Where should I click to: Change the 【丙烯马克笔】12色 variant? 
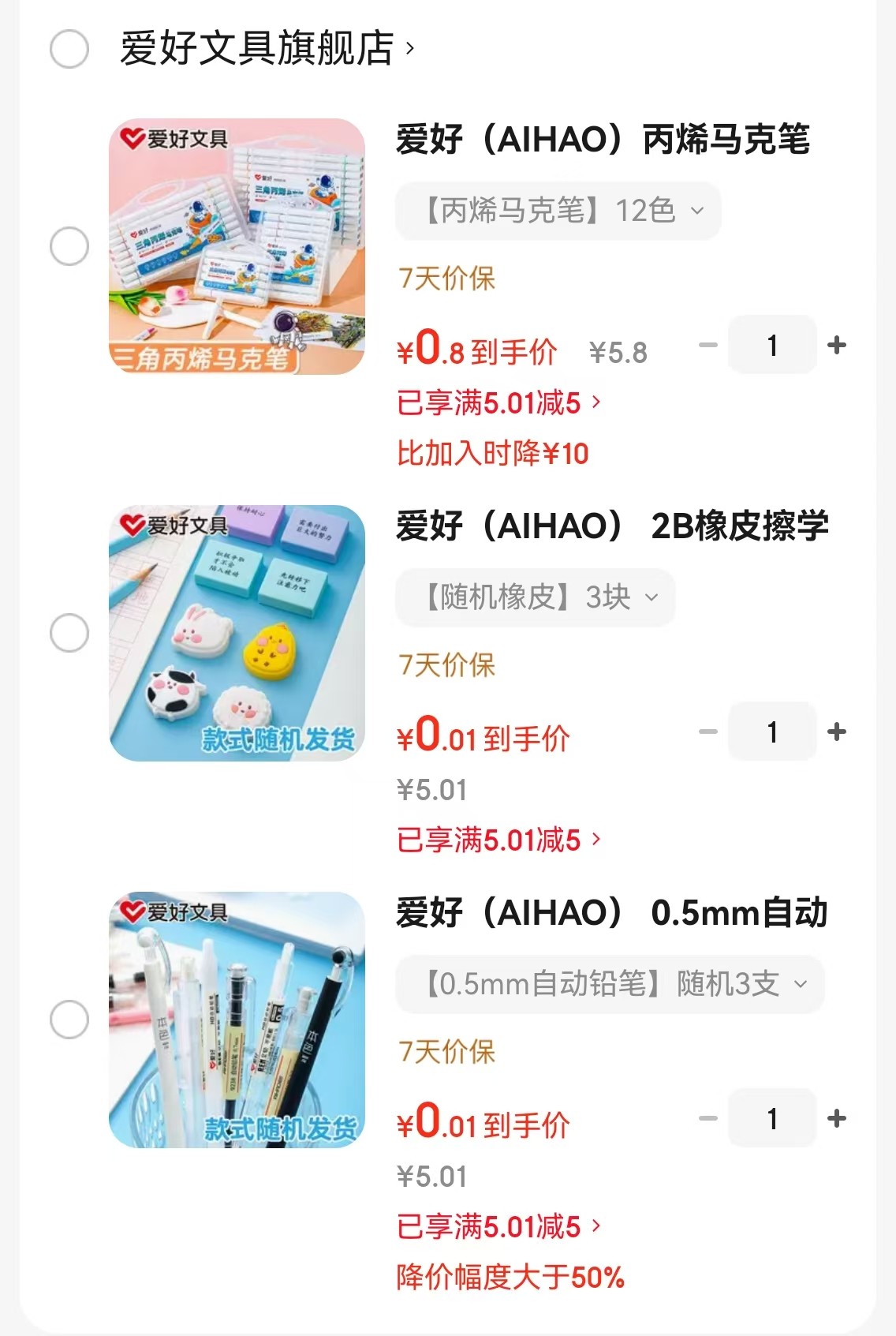pos(558,211)
